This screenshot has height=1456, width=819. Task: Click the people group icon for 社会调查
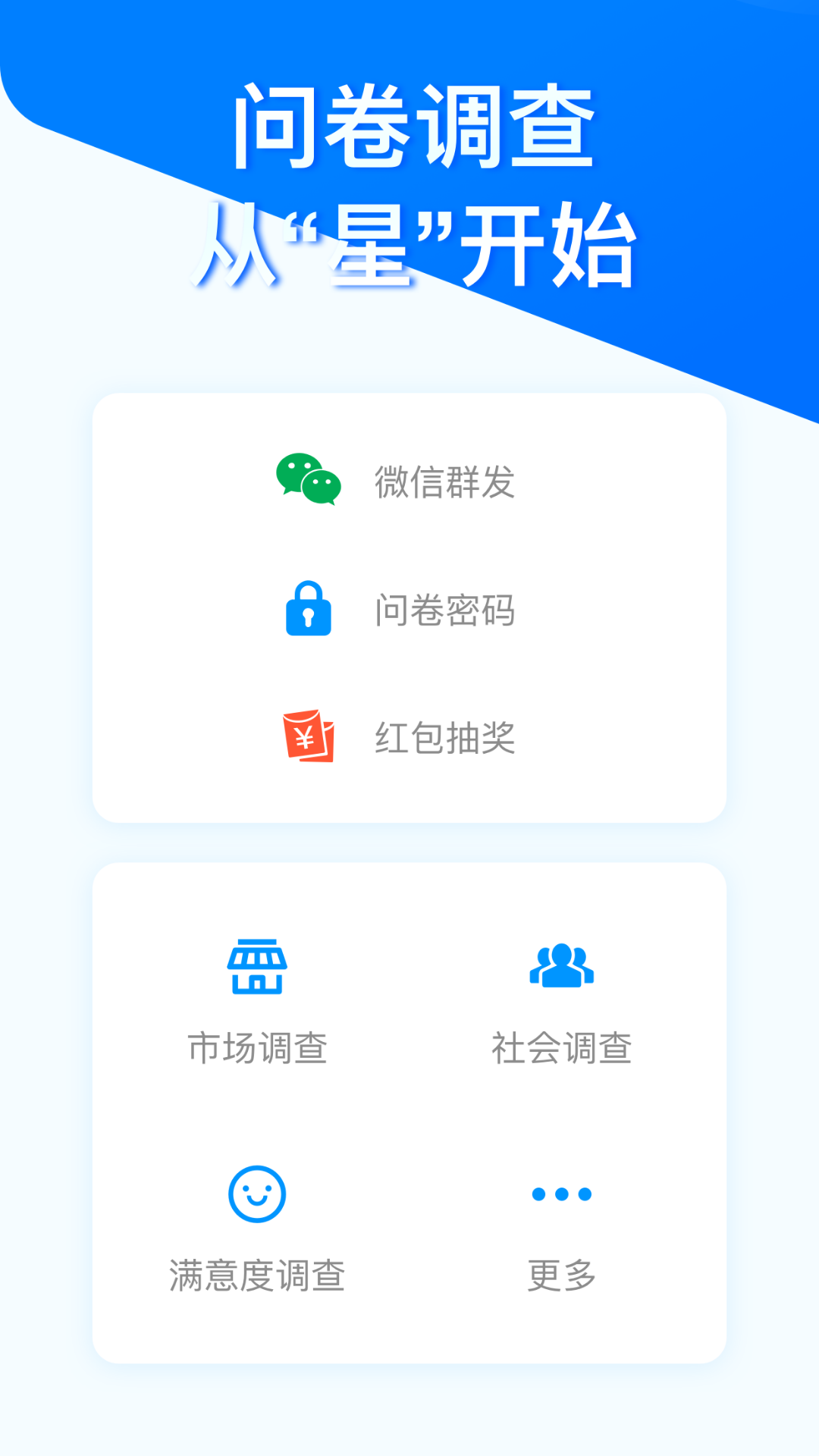pos(561,965)
